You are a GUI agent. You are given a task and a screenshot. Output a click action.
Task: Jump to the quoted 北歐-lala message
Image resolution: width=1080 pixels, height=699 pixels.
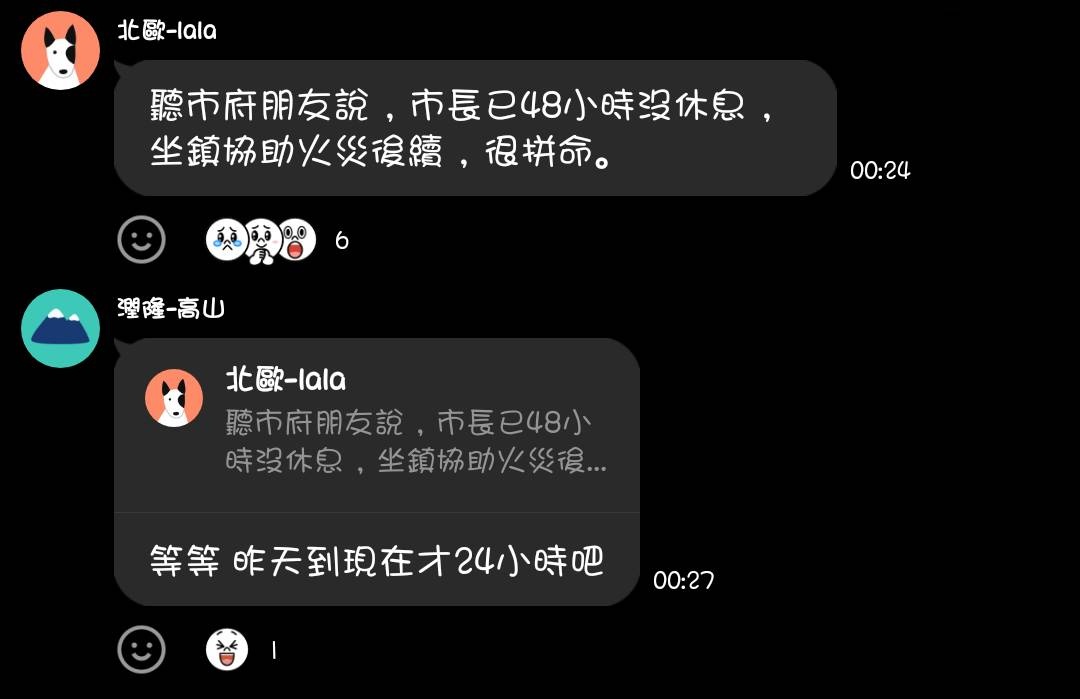(376, 427)
